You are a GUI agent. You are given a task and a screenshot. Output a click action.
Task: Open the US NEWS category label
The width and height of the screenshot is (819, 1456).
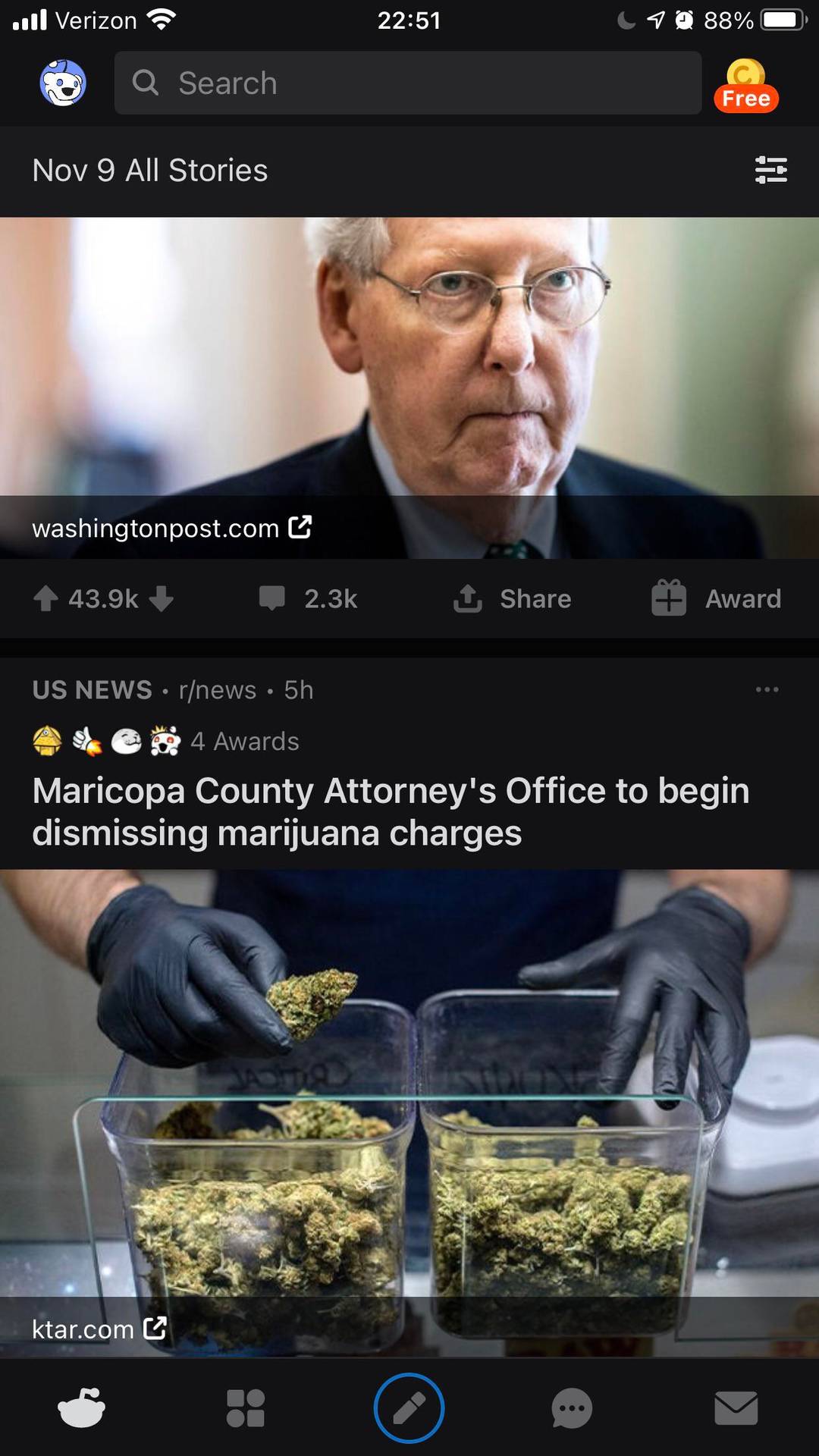(x=93, y=689)
